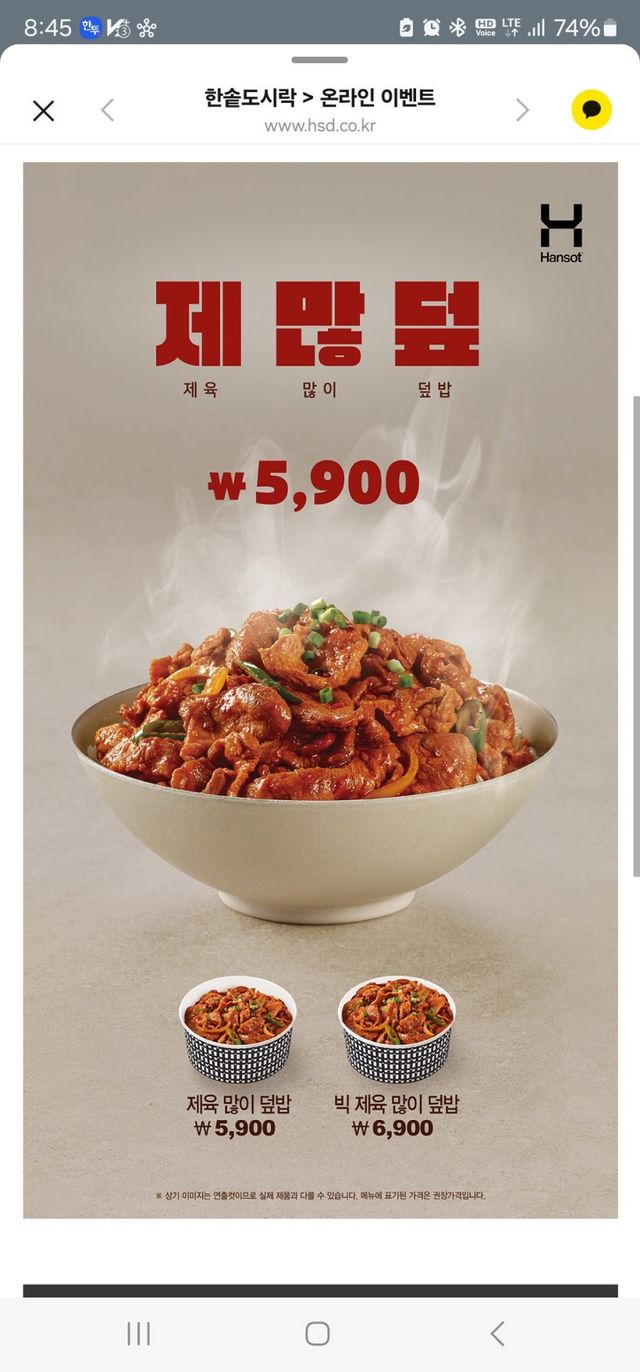The image size is (640, 1372).
Task: Go forward to the next web page
Action: pos(522,110)
